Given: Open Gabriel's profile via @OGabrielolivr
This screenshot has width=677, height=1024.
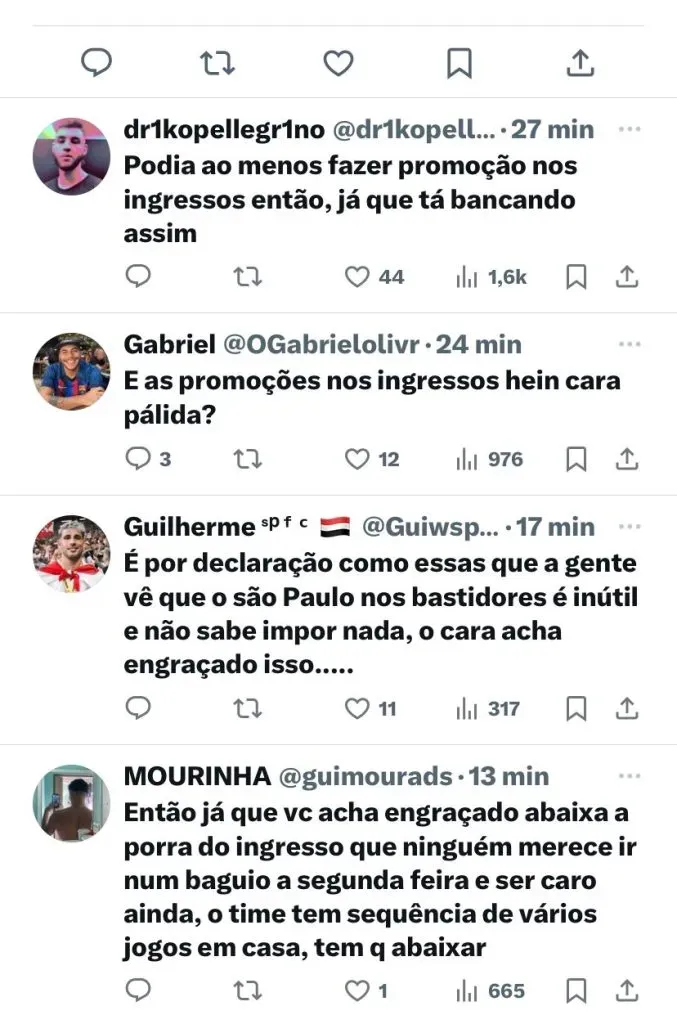Looking at the screenshot, I should point(323,345).
